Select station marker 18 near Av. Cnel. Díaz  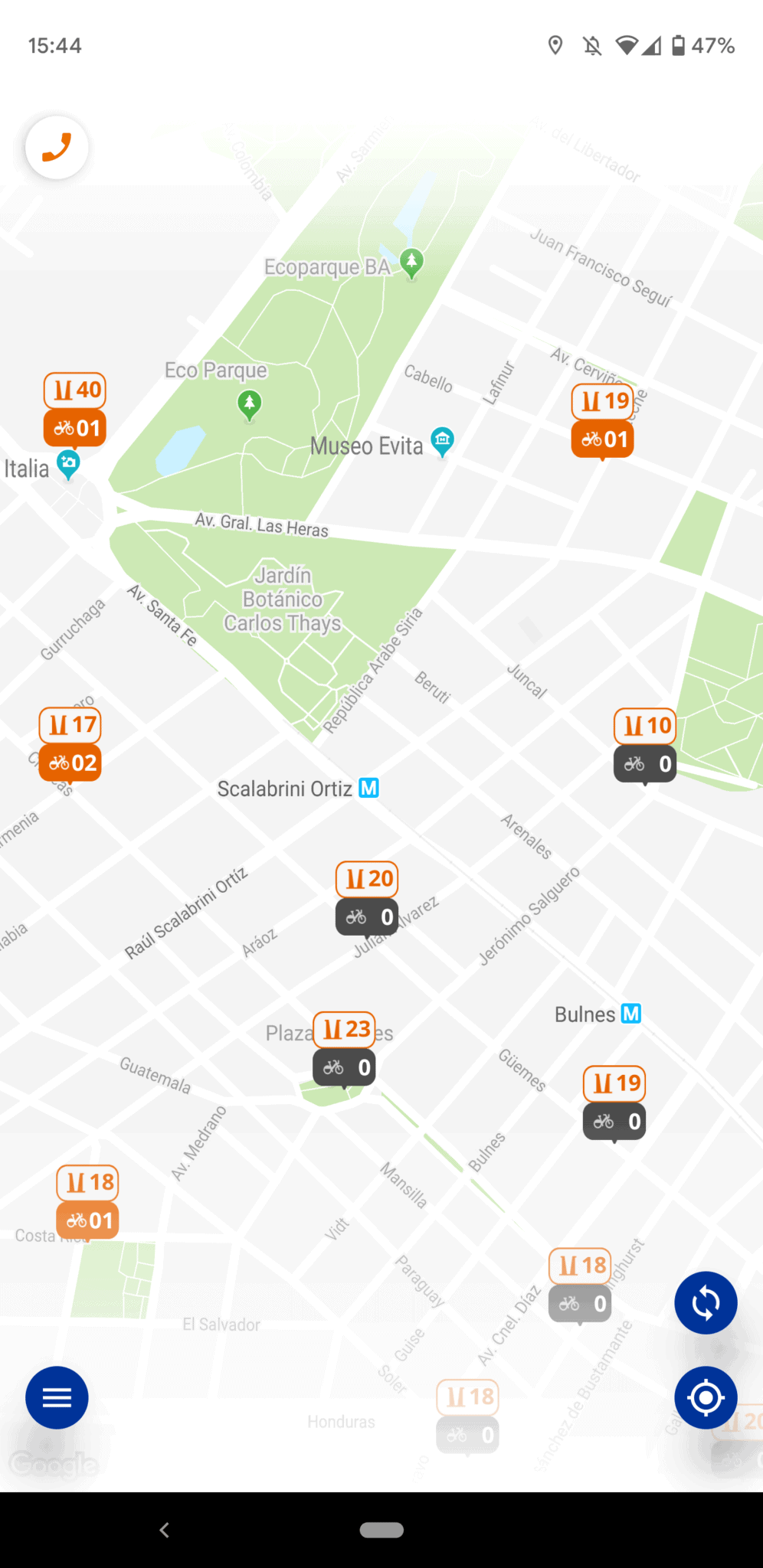(580, 1285)
